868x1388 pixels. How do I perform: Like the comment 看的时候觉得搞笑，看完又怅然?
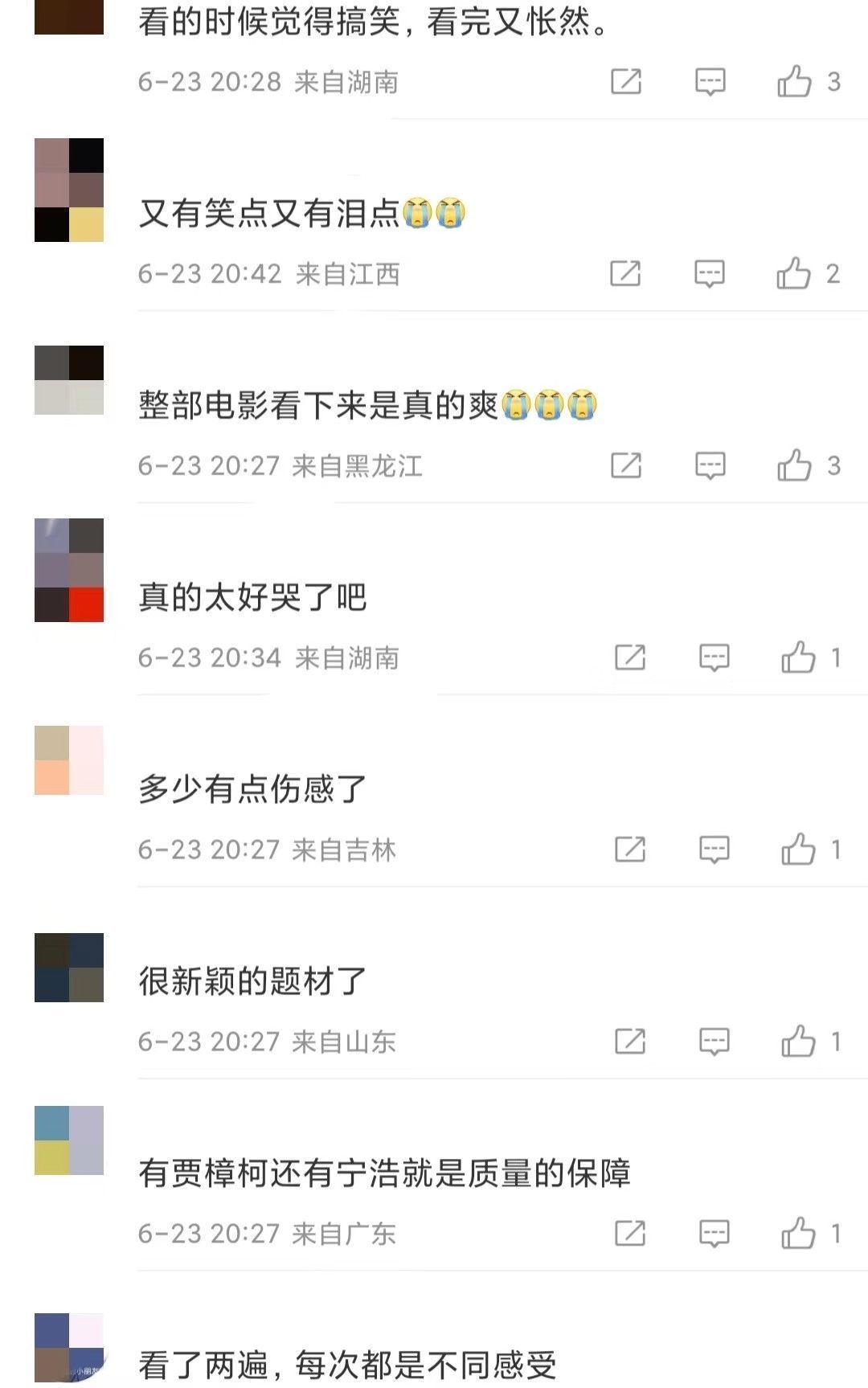(794, 81)
